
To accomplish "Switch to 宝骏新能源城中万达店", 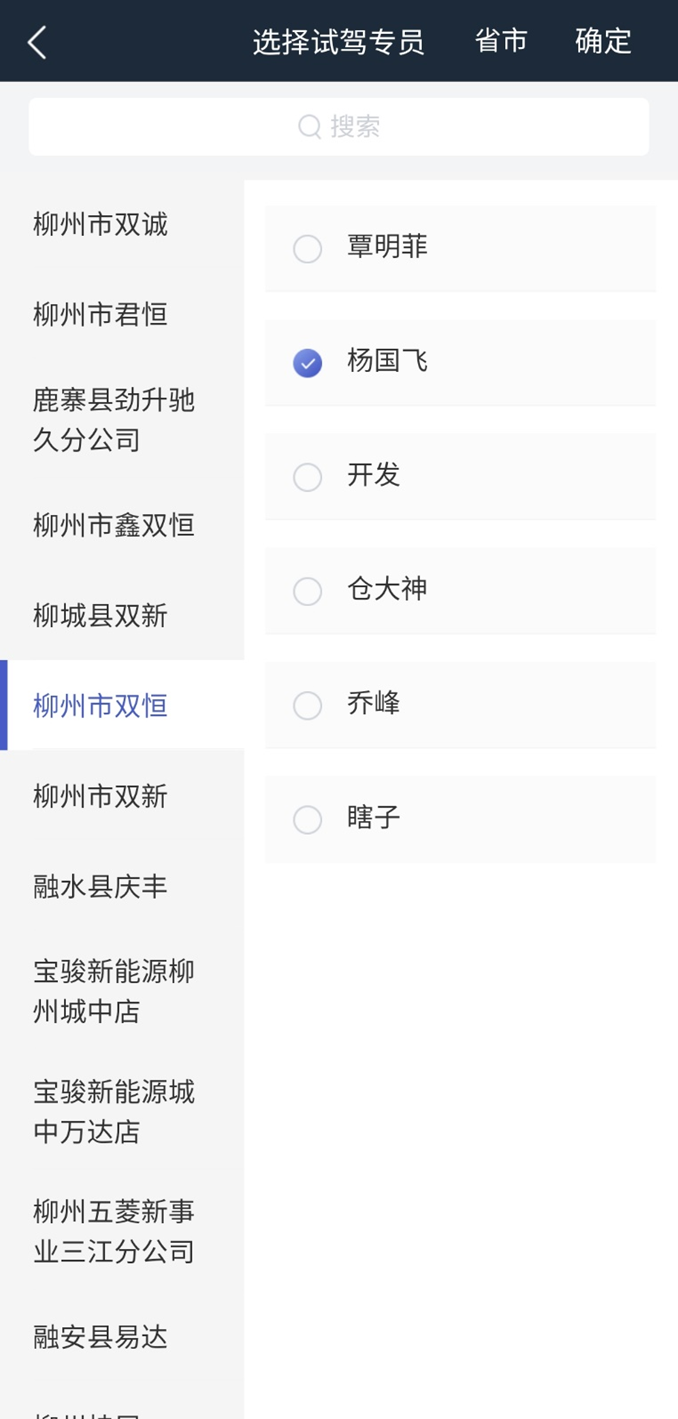I will (122, 1111).
